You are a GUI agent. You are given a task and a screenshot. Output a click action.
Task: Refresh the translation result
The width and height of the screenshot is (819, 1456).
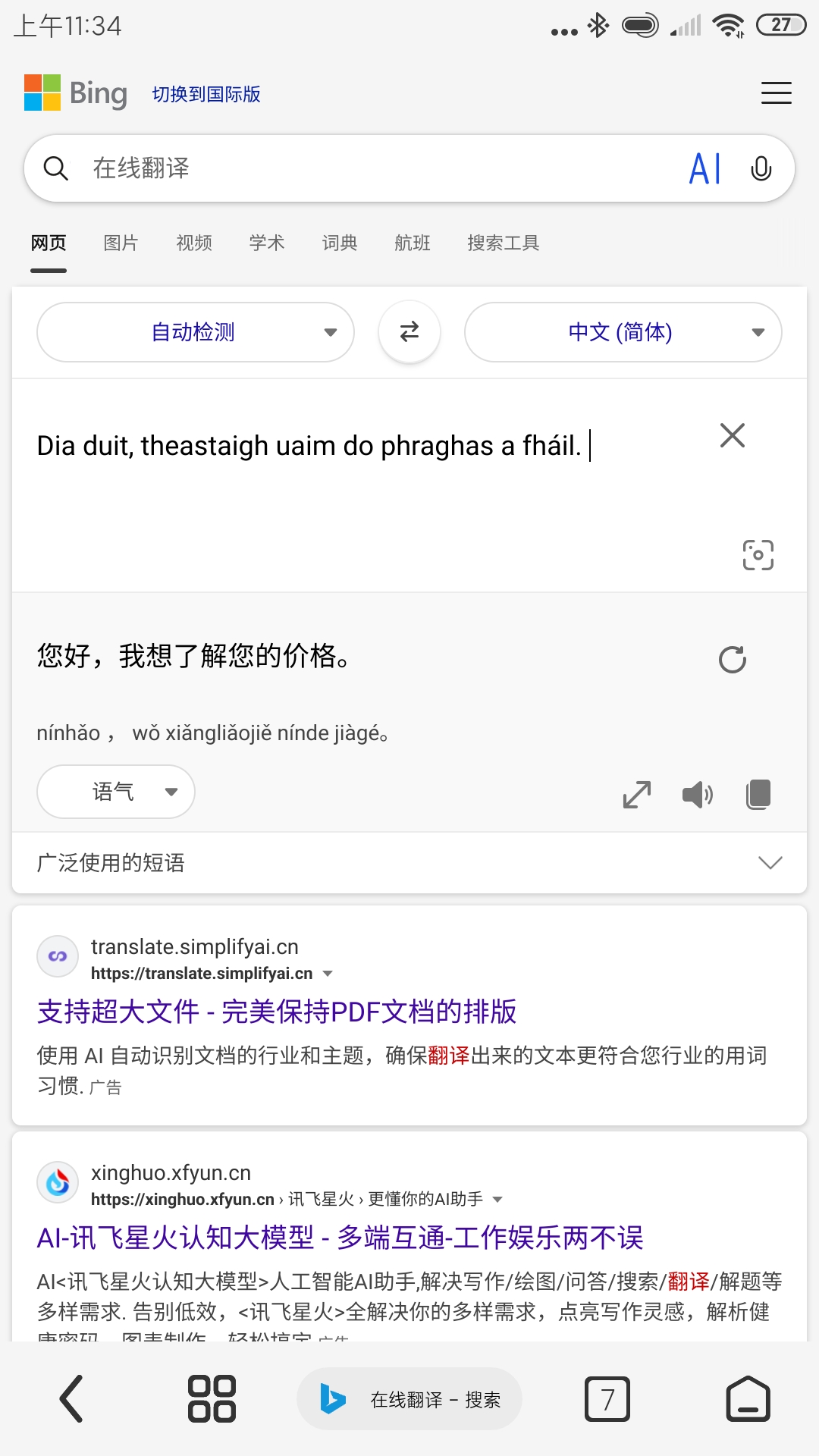pos(732,660)
